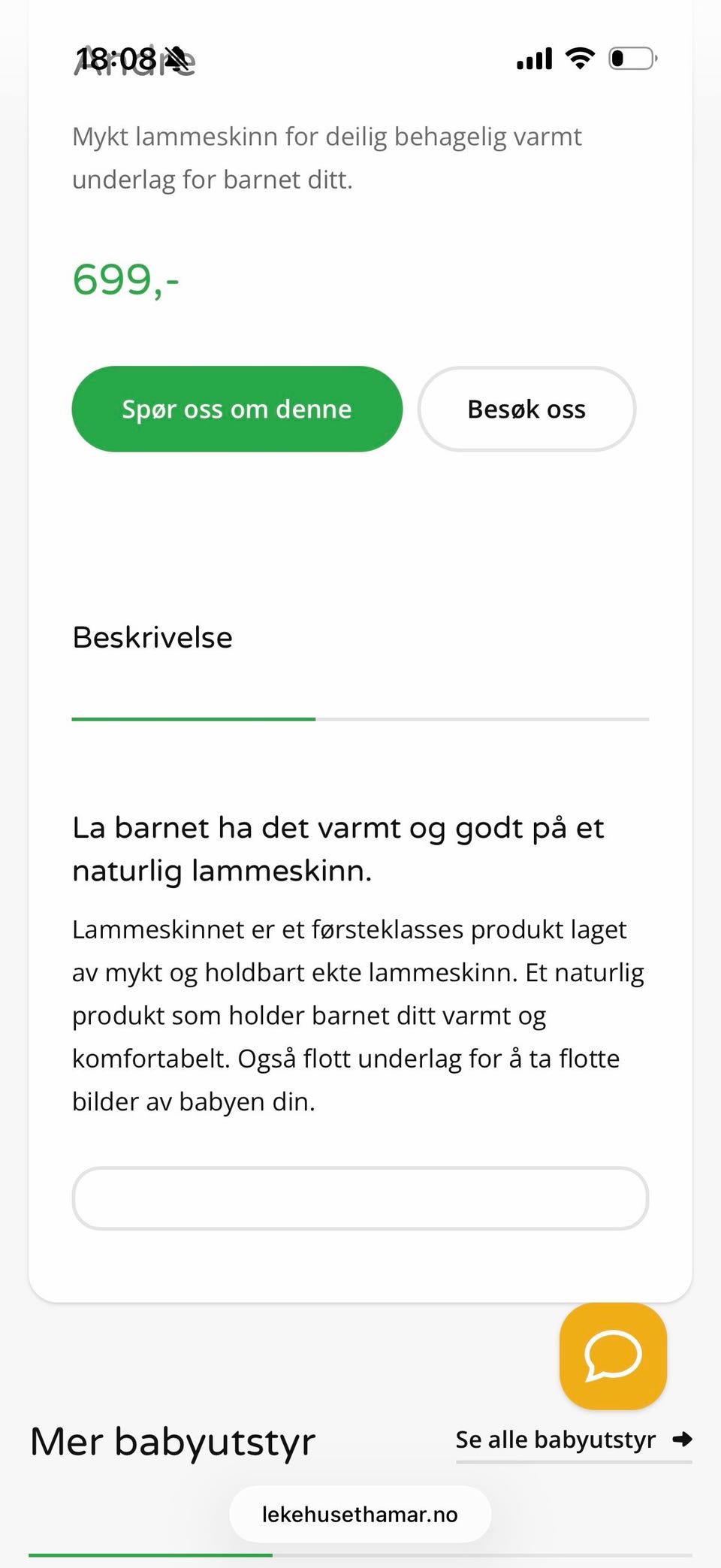The image size is (721, 1568).
Task: Expand the Beskrivelse section
Action: 152,637
